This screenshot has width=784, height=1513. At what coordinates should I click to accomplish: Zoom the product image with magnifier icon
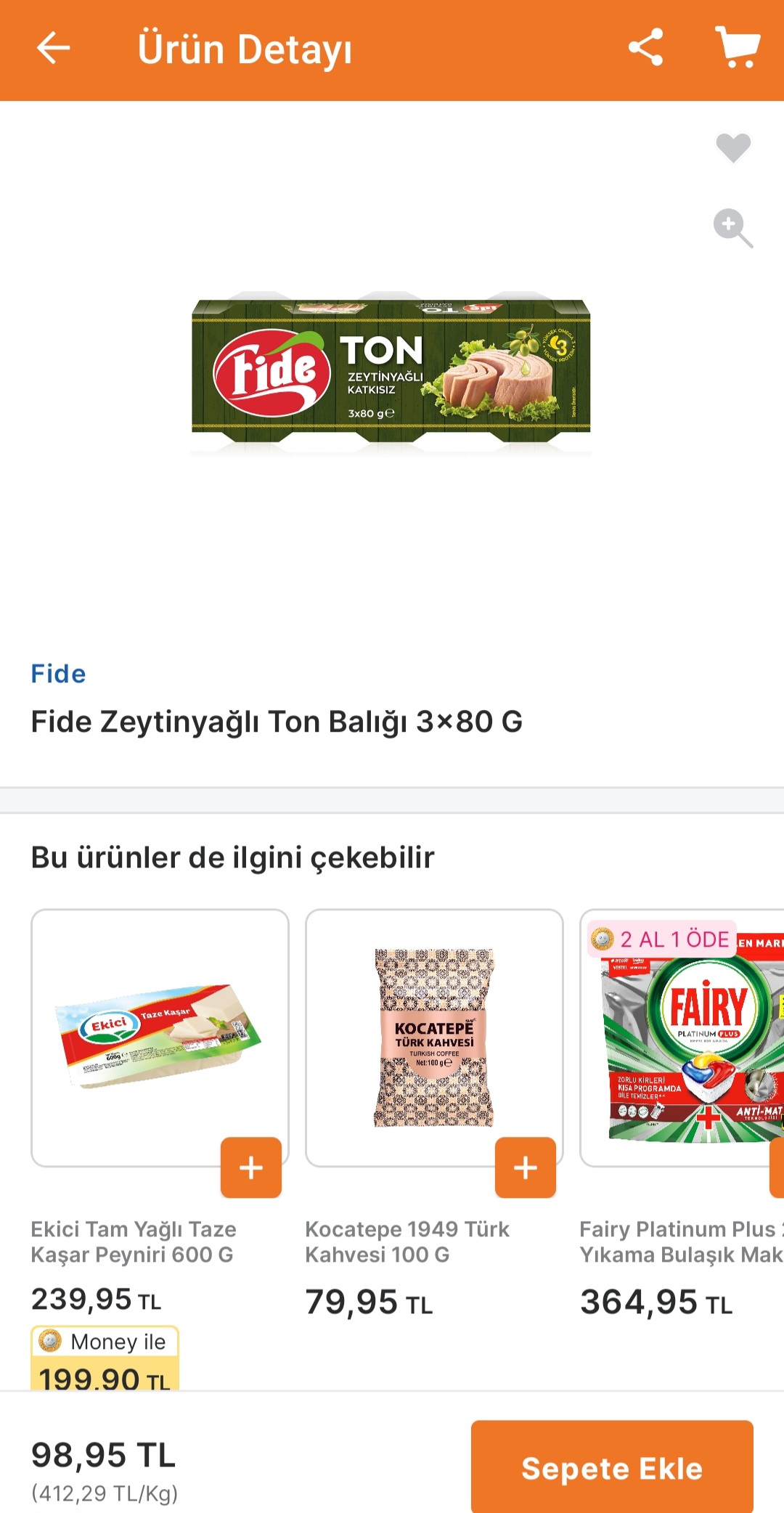coord(732,229)
